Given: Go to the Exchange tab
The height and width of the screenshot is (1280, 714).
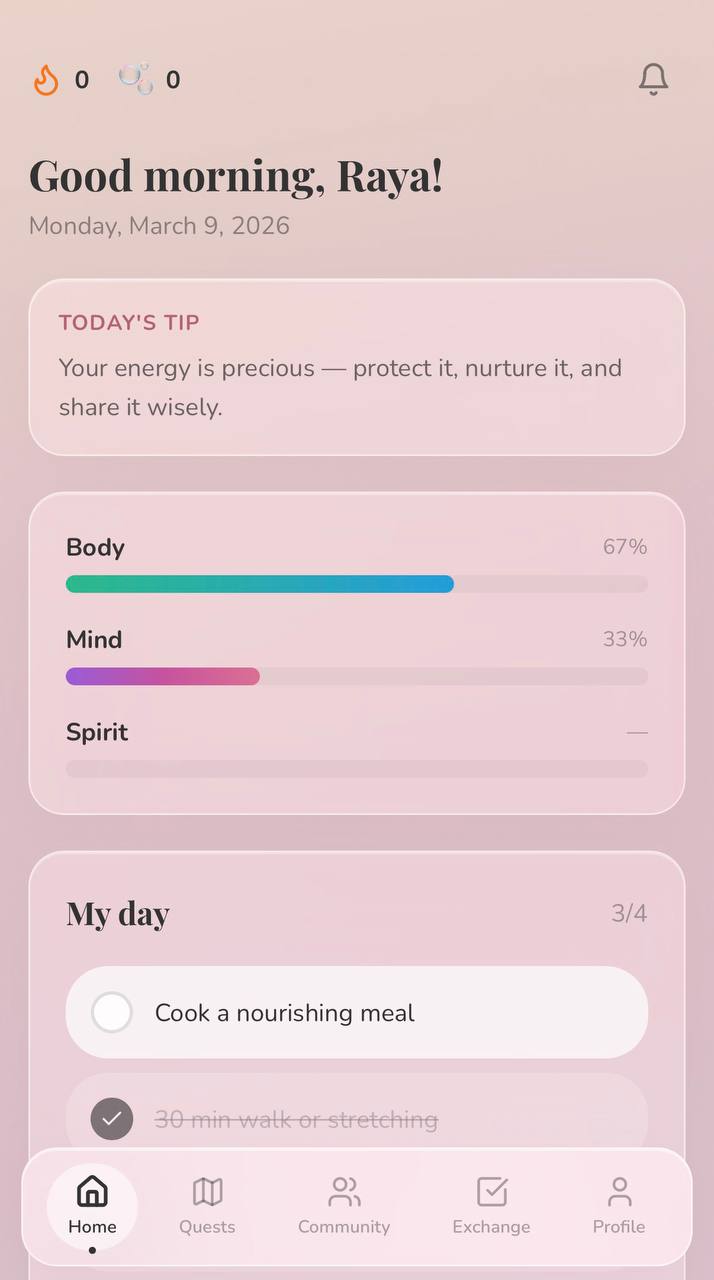Looking at the screenshot, I should pyautogui.click(x=491, y=1206).
